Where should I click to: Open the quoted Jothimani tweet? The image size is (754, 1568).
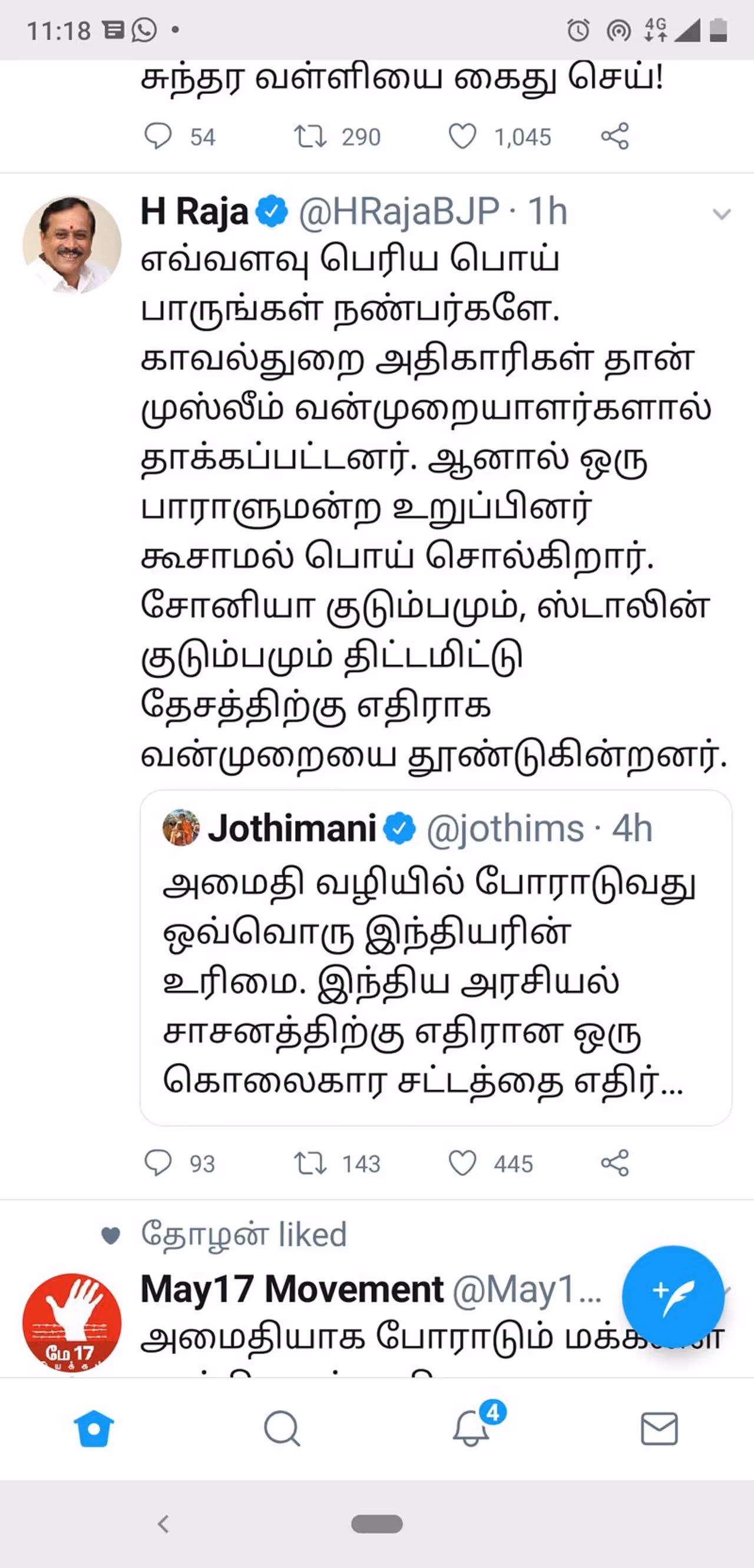[435, 957]
